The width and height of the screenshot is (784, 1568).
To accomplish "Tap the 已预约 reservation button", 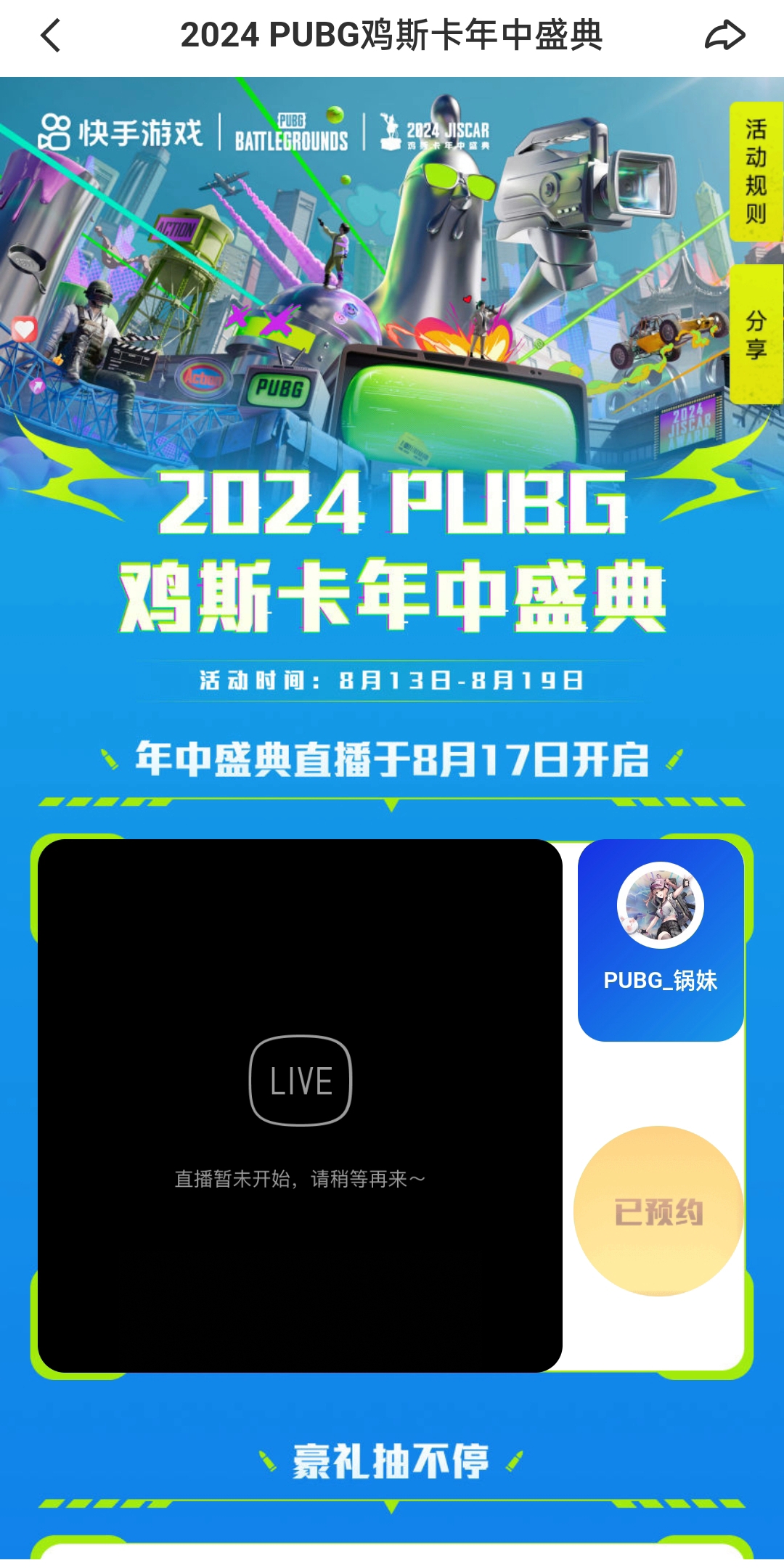I will click(658, 1212).
